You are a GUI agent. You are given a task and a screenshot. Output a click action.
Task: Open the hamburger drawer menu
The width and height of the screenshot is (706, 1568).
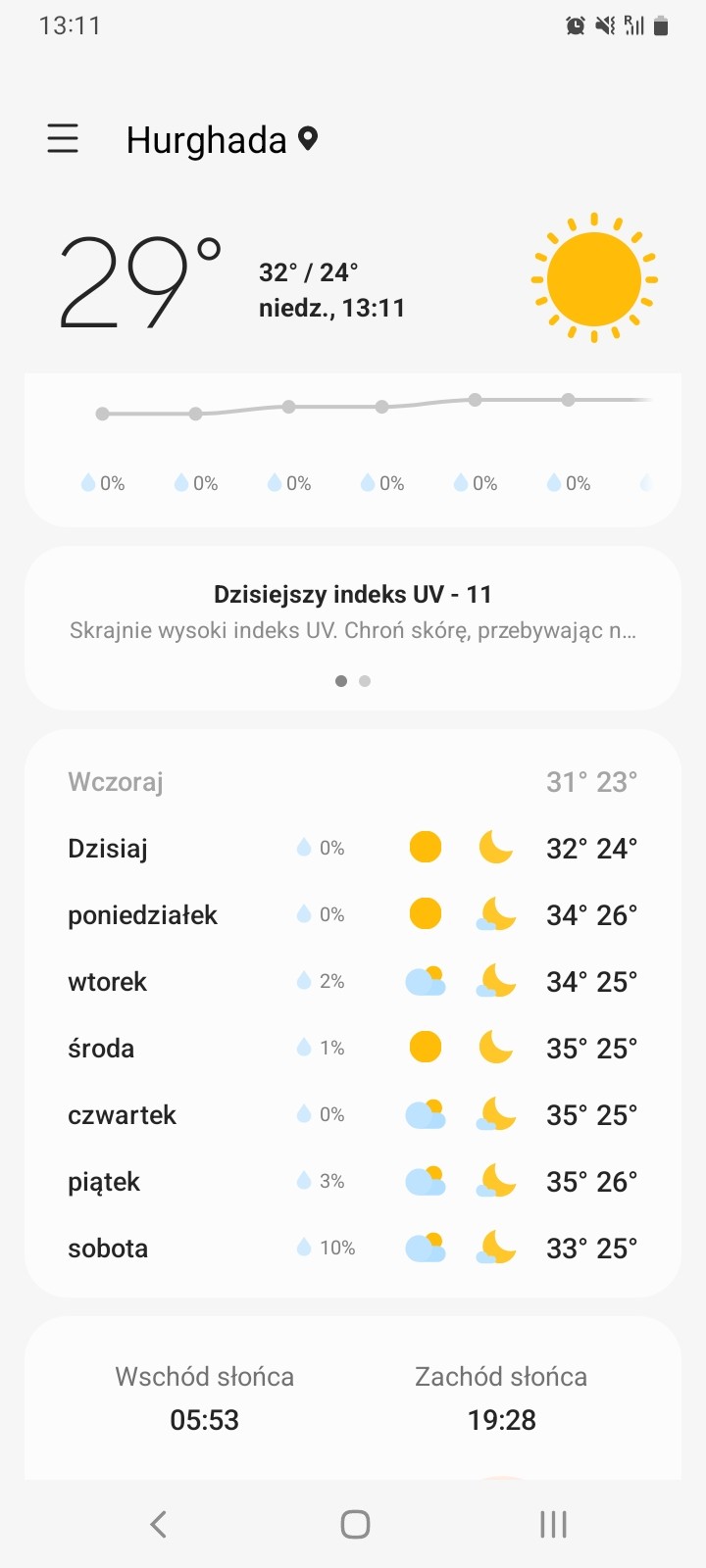63,139
